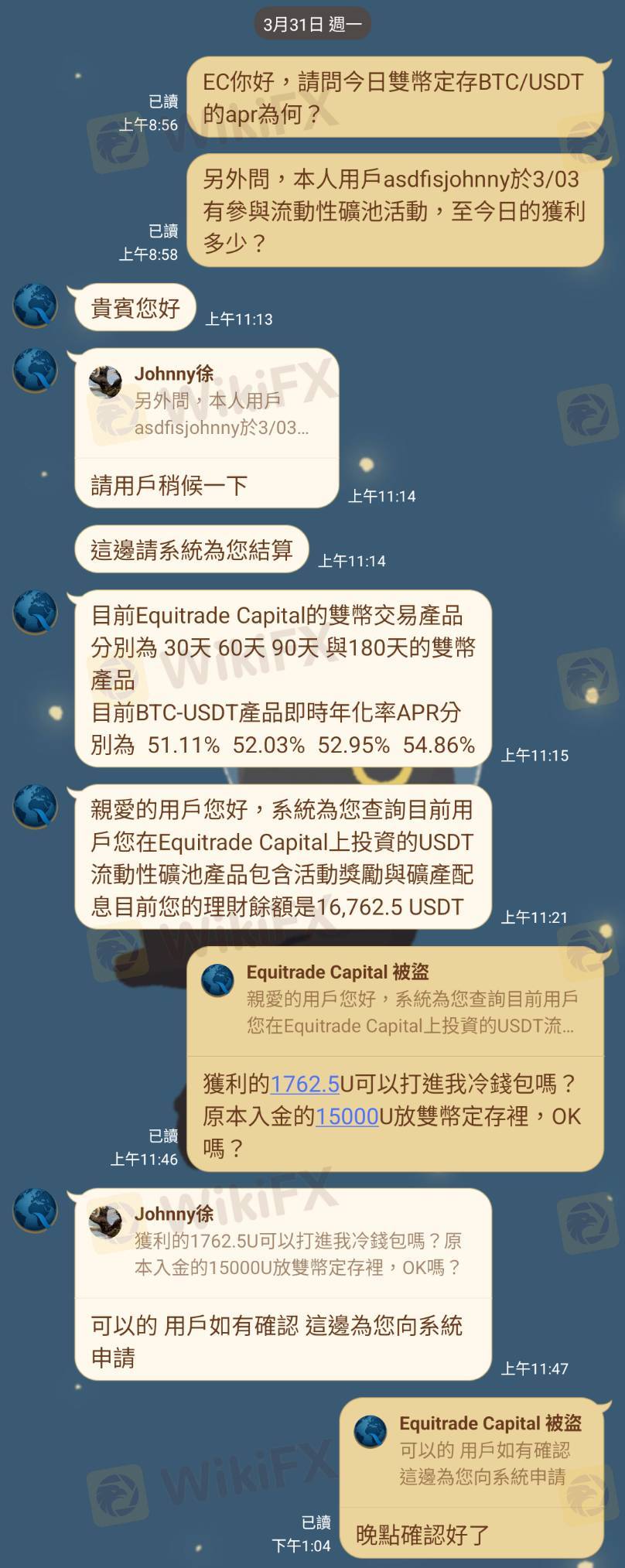Open quoted Equitrade Capital message starting 親愛的用戶您好
This screenshot has width=625, height=1568.
[x=394, y=999]
